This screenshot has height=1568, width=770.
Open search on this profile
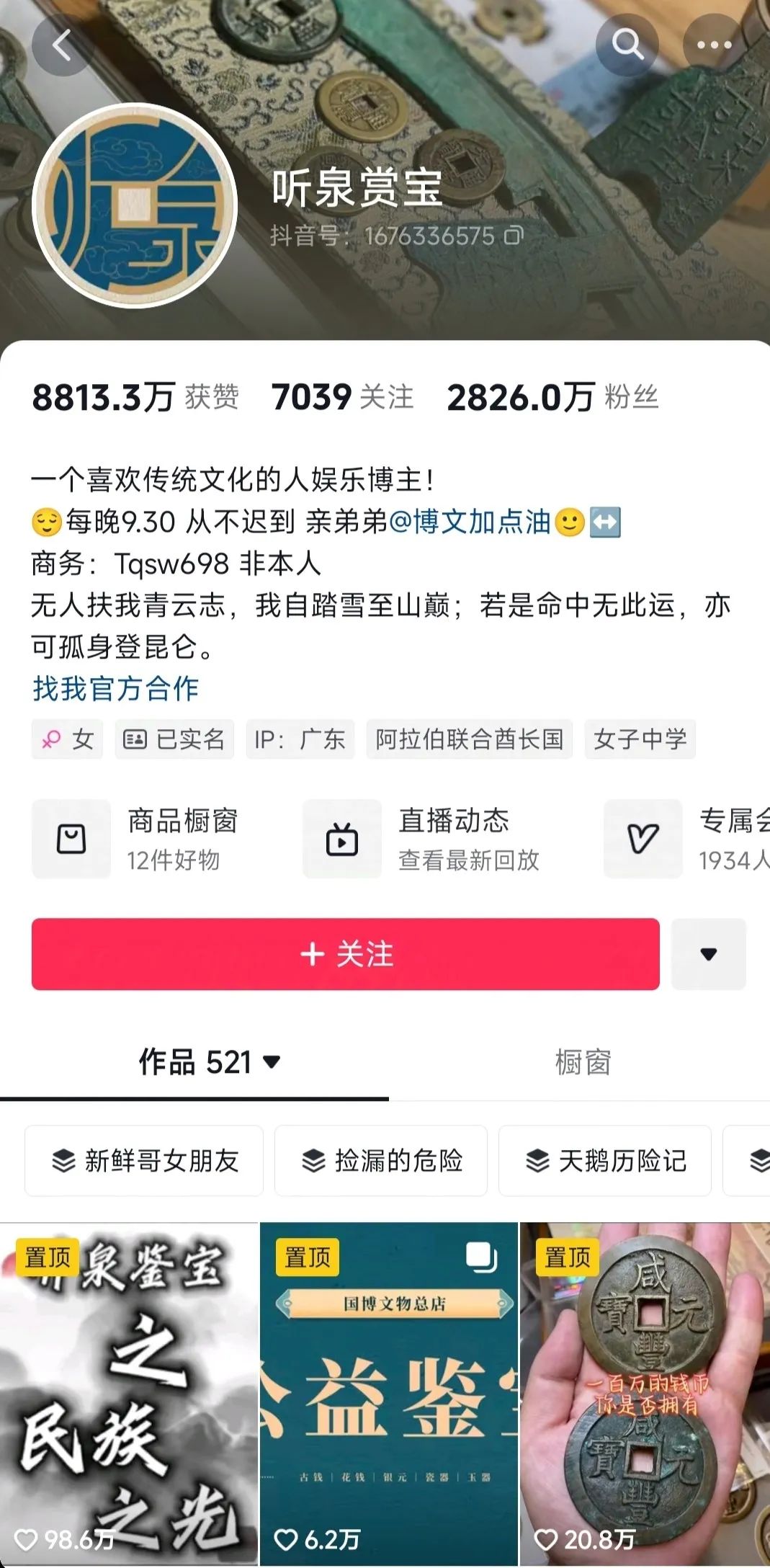pos(627,45)
